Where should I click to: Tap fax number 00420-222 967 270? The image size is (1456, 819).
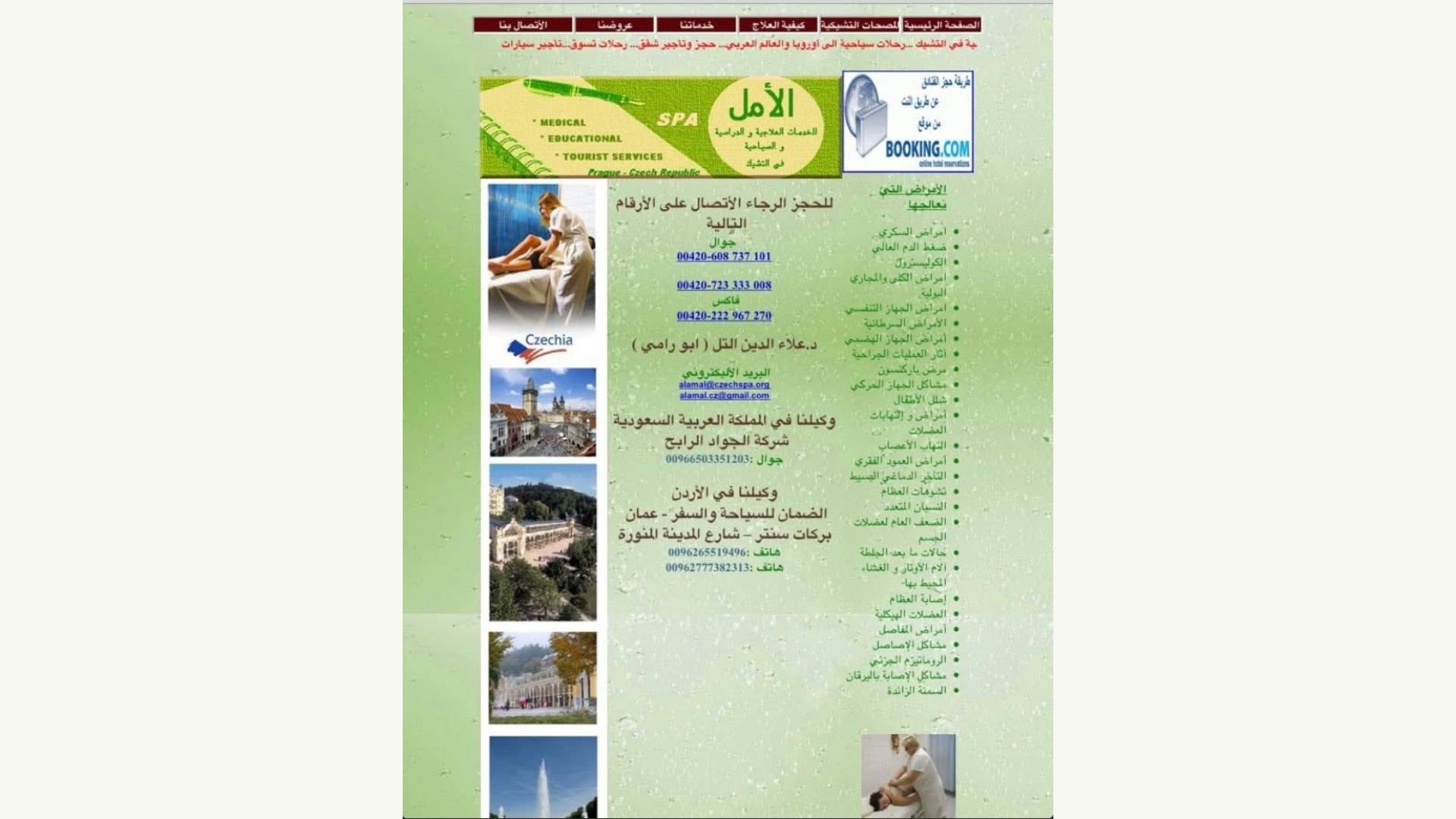click(723, 315)
